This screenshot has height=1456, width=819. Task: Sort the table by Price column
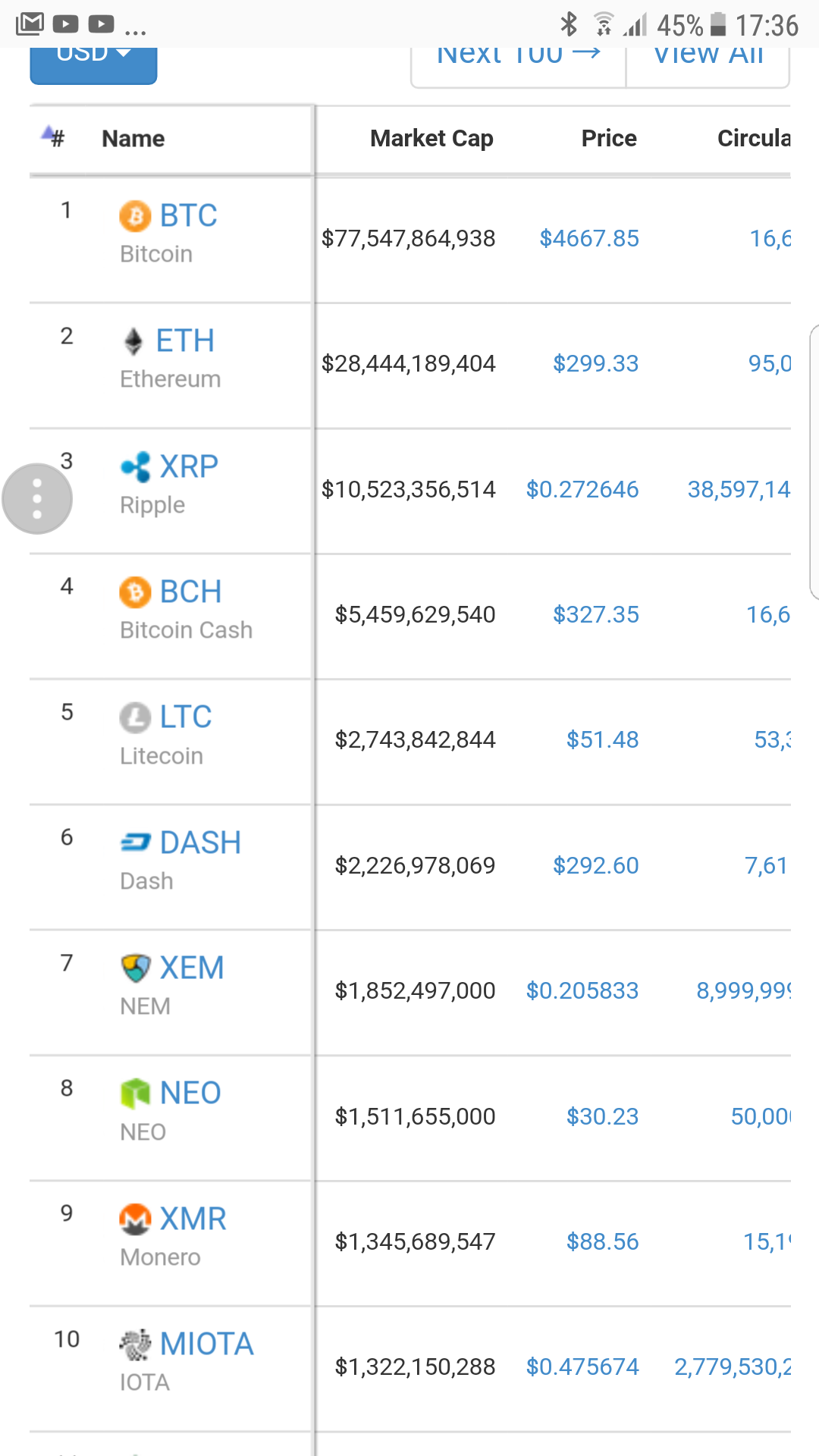pyautogui.click(x=608, y=139)
